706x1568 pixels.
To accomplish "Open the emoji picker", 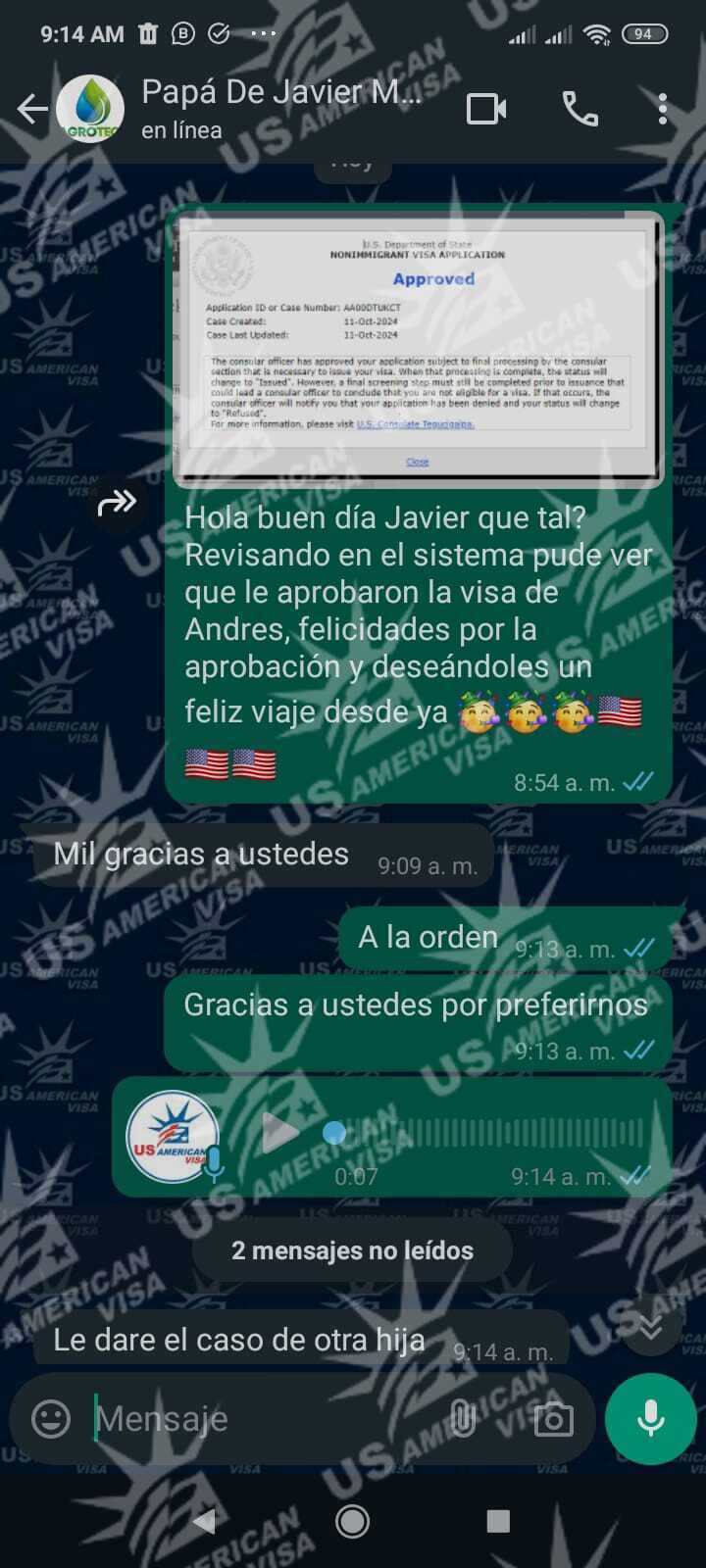I will 51,1418.
